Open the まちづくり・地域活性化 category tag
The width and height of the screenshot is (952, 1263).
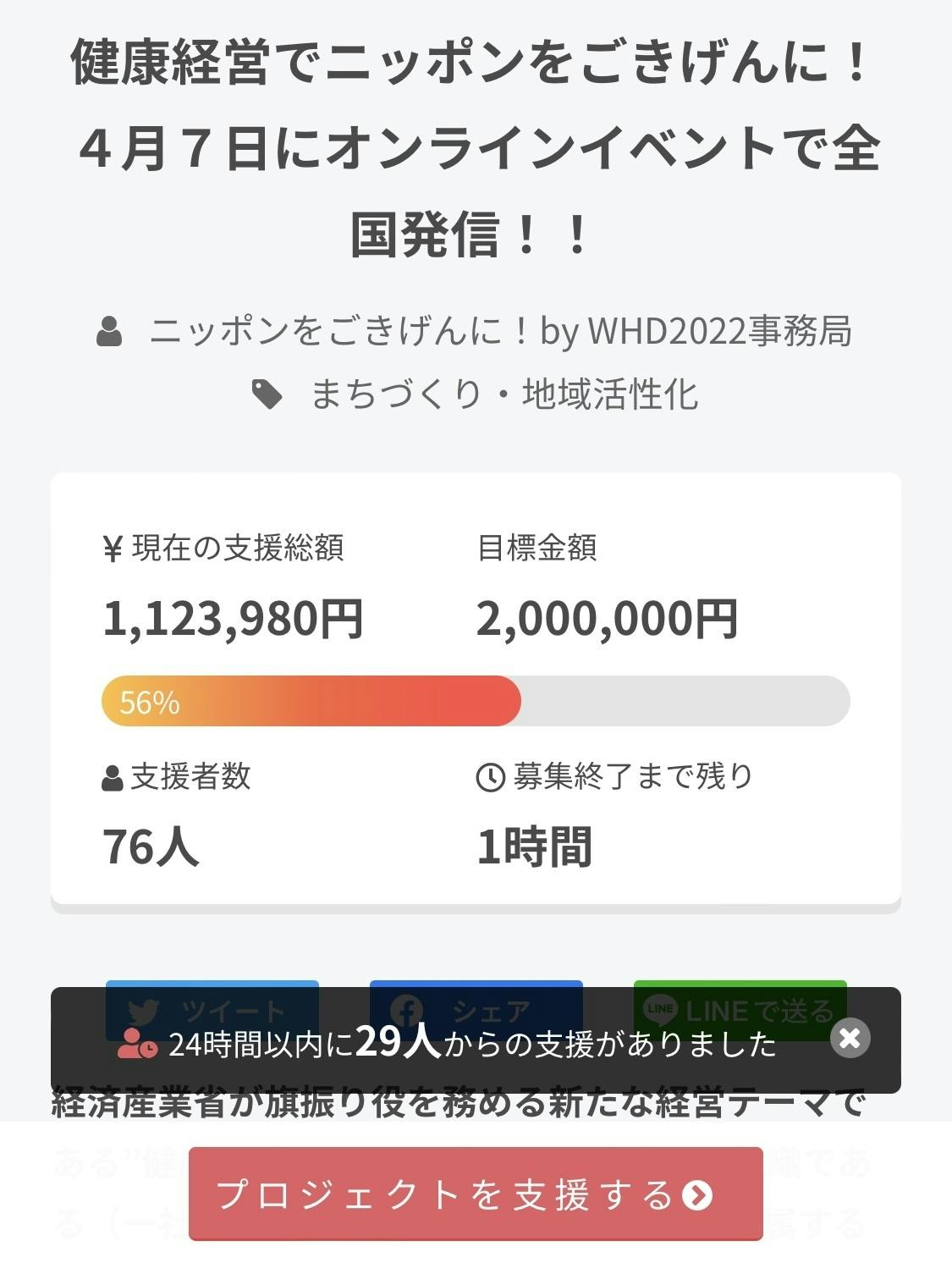tap(503, 394)
